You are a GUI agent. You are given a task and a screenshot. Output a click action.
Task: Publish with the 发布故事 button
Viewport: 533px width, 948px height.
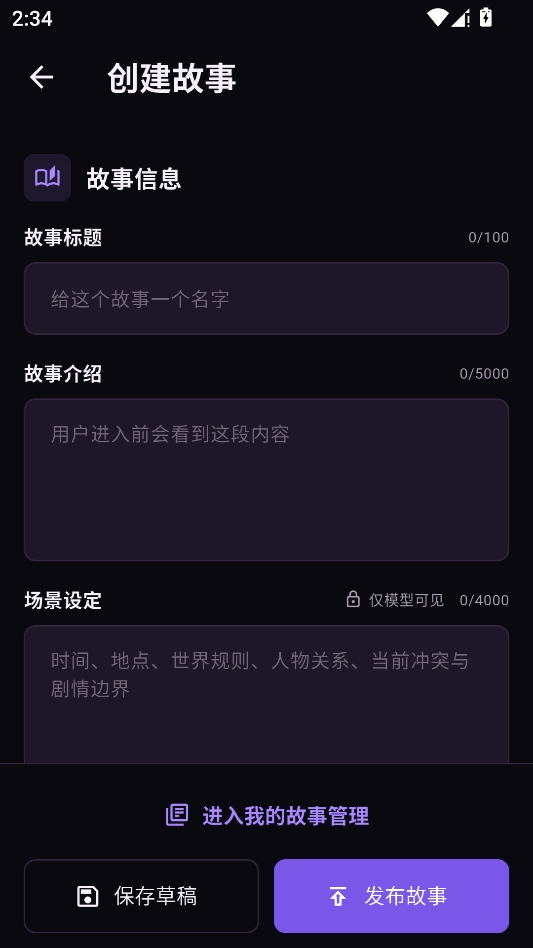click(392, 896)
